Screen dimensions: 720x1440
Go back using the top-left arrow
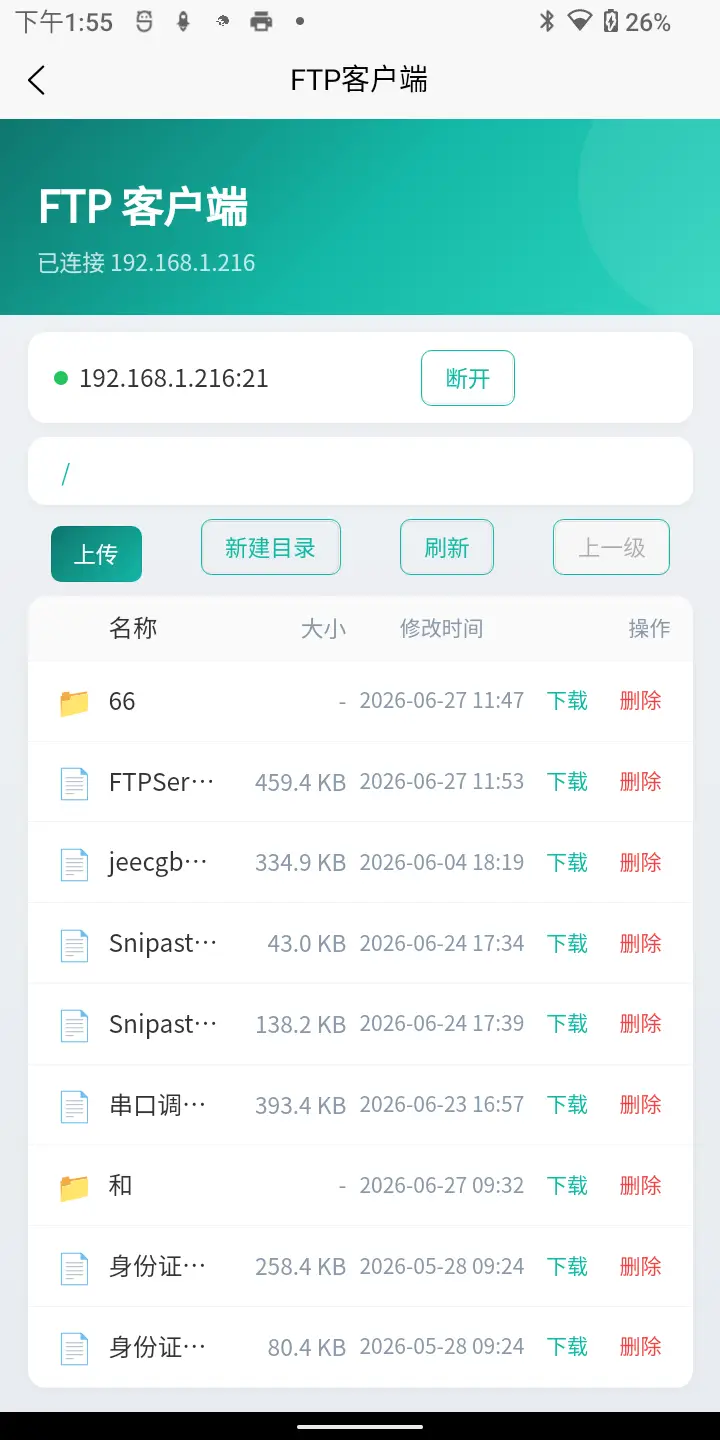[x=37, y=80]
